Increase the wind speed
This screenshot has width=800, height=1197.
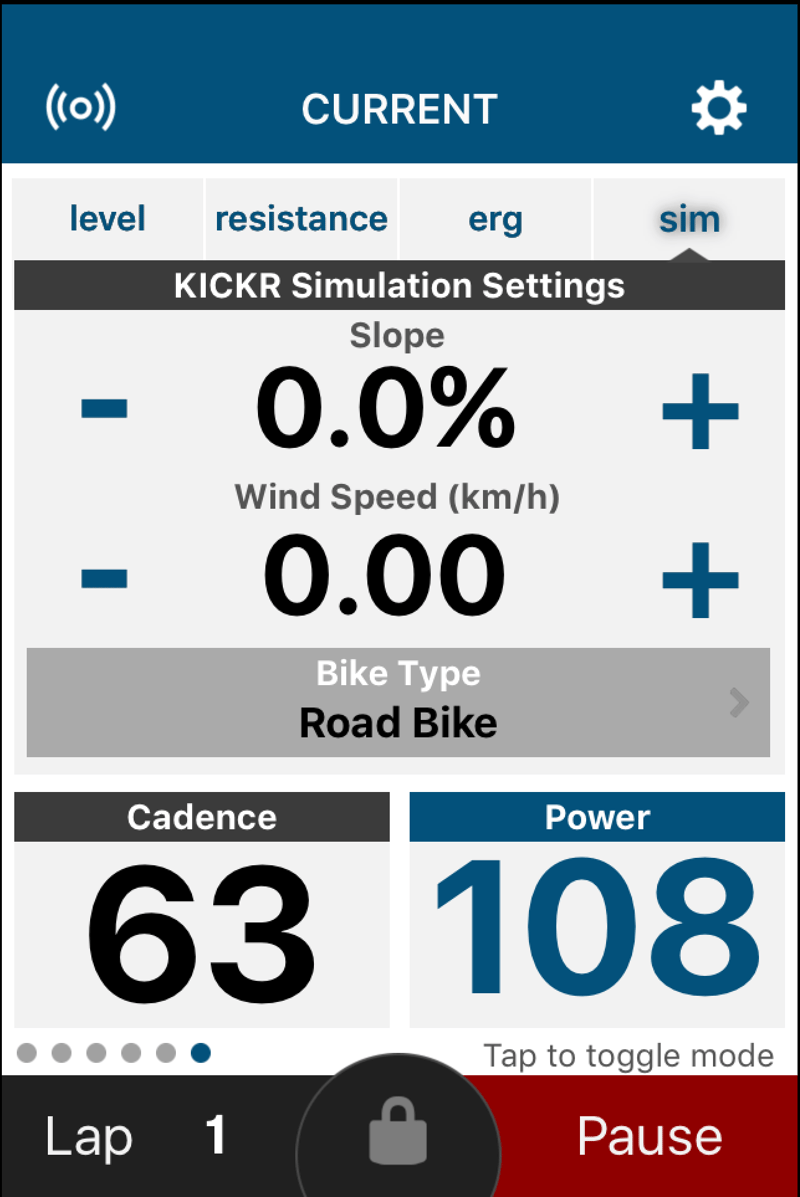[699, 579]
